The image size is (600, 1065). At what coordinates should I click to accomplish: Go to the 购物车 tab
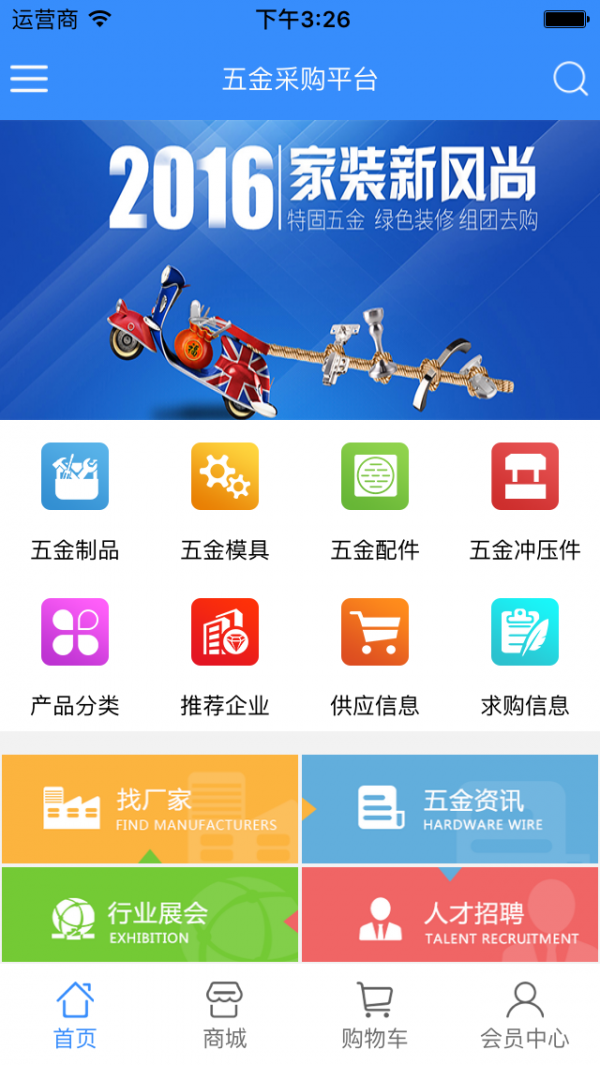(375, 1014)
